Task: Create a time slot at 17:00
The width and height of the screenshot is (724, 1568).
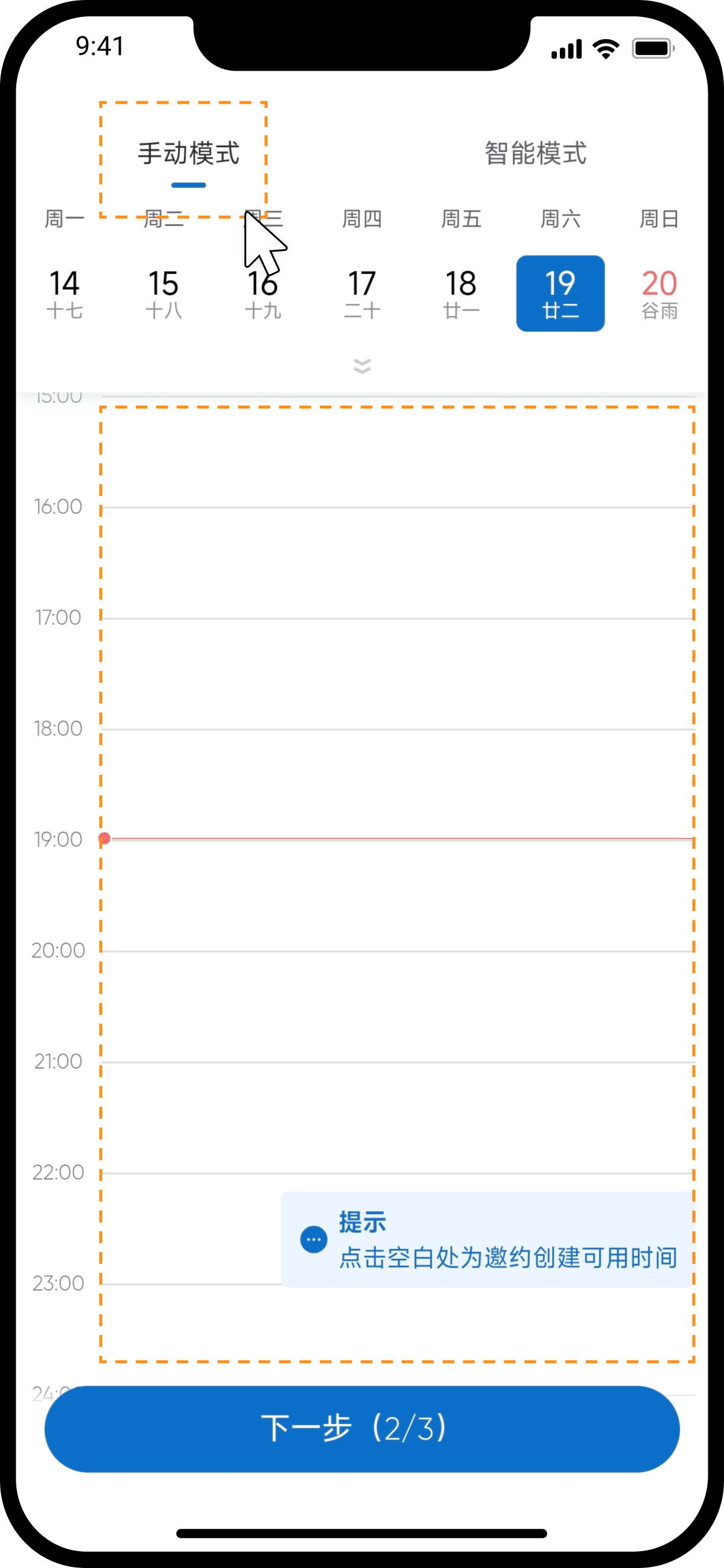Action: point(398,673)
